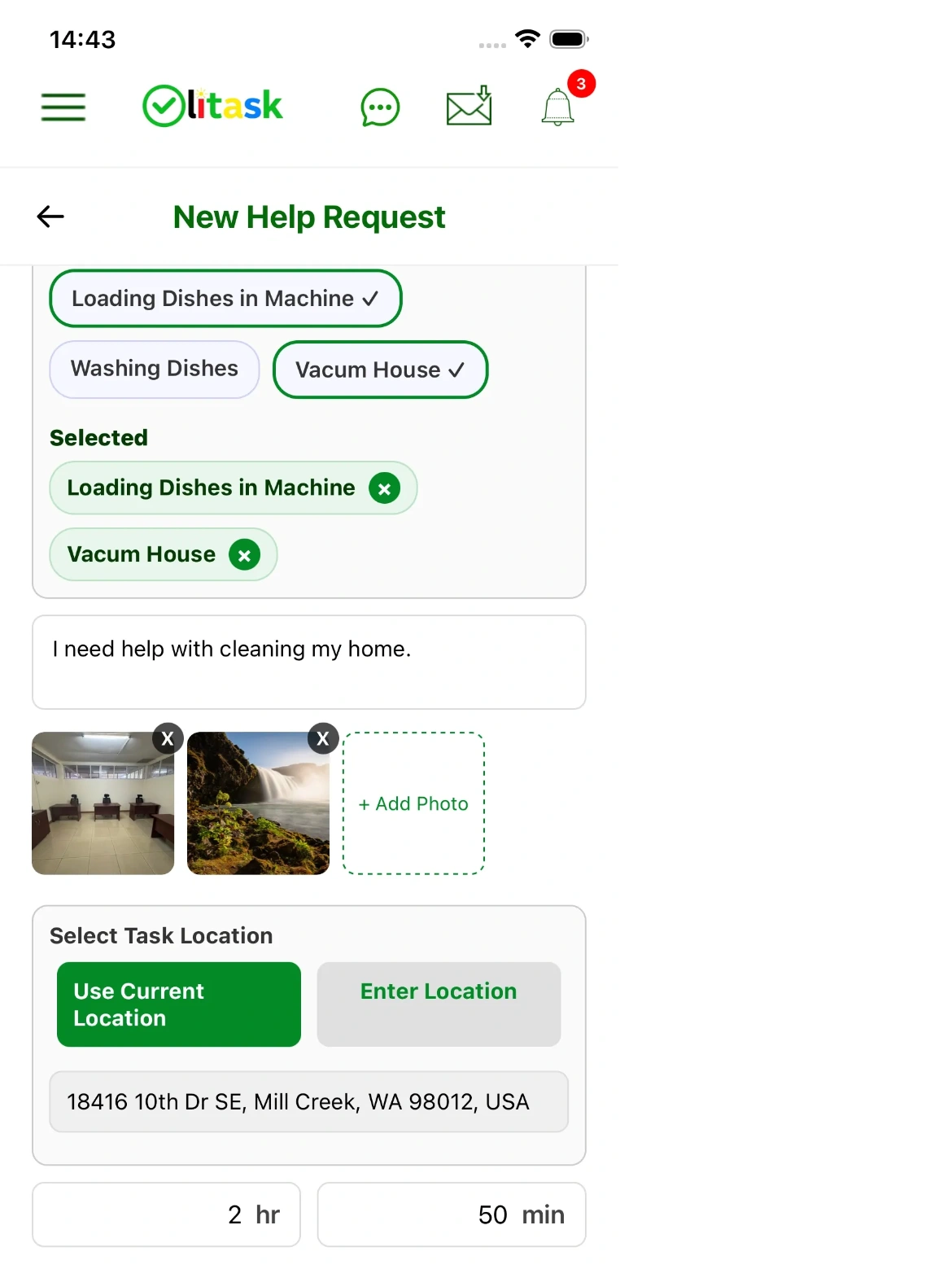Tap Add Photo to attach another image
This screenshot has height=1269, width=952.
point(414,803)
